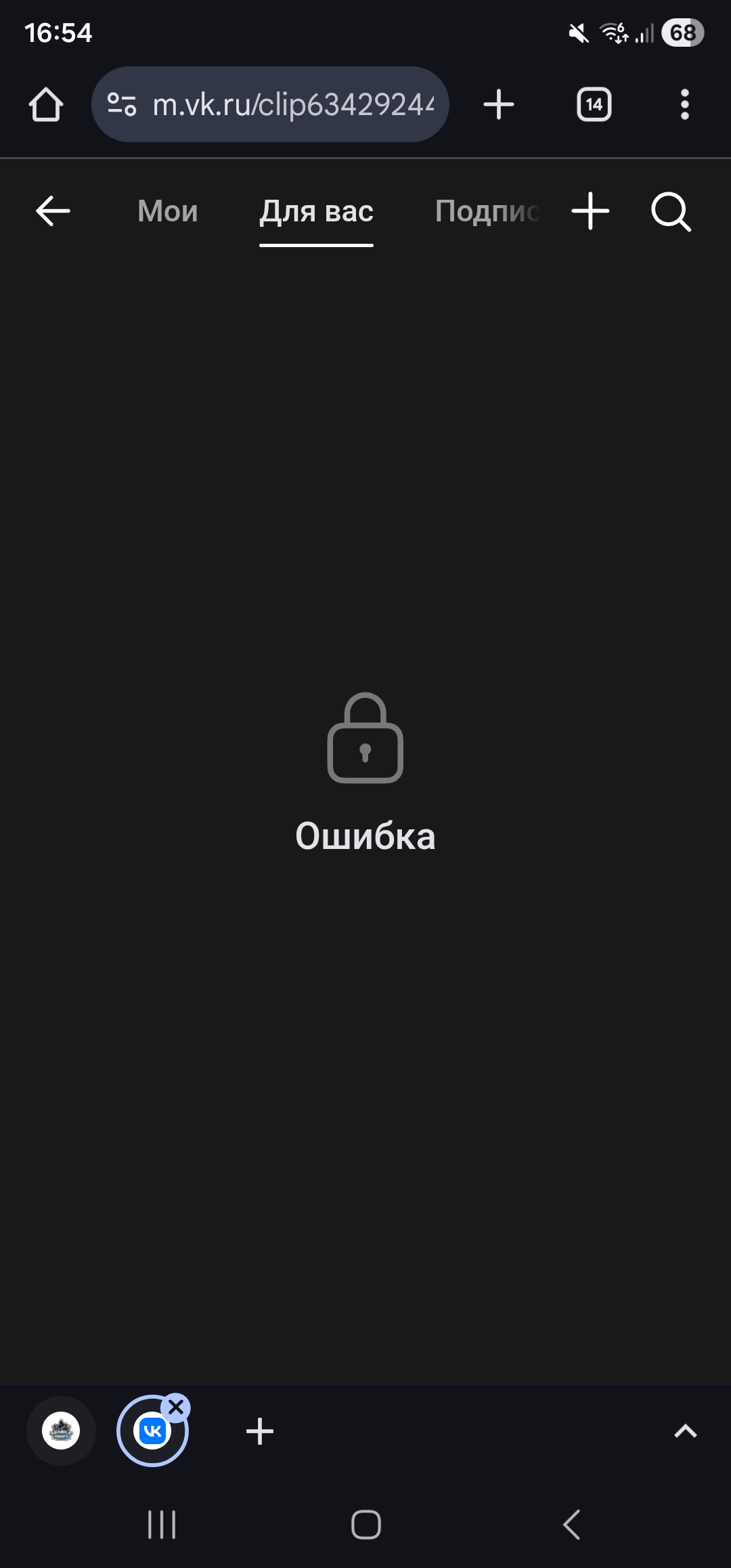The image size is (731, 1568).
Task: Switch to the first tab in the tab strip
Action: pos(61,1431)
